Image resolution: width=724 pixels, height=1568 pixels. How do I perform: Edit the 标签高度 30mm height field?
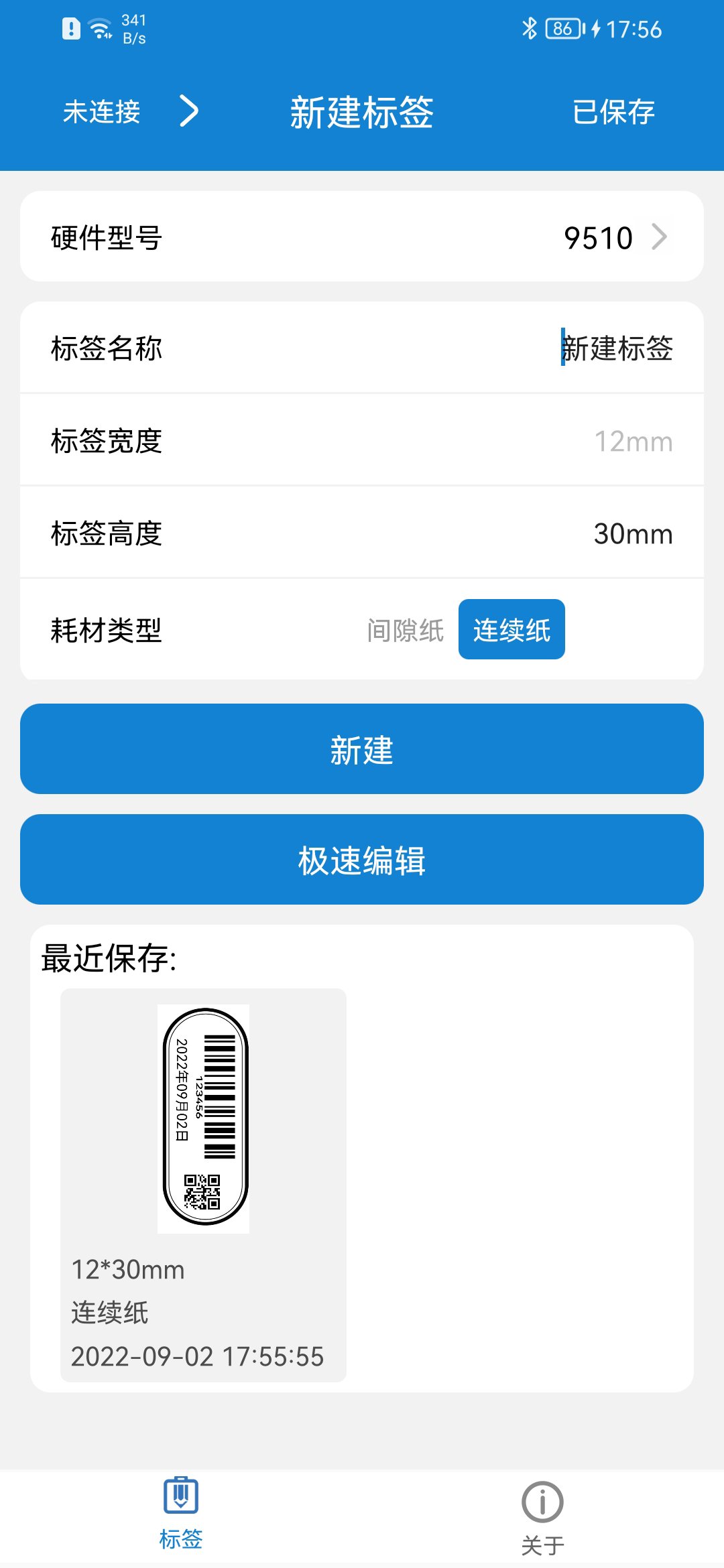(x=362, y=533)
